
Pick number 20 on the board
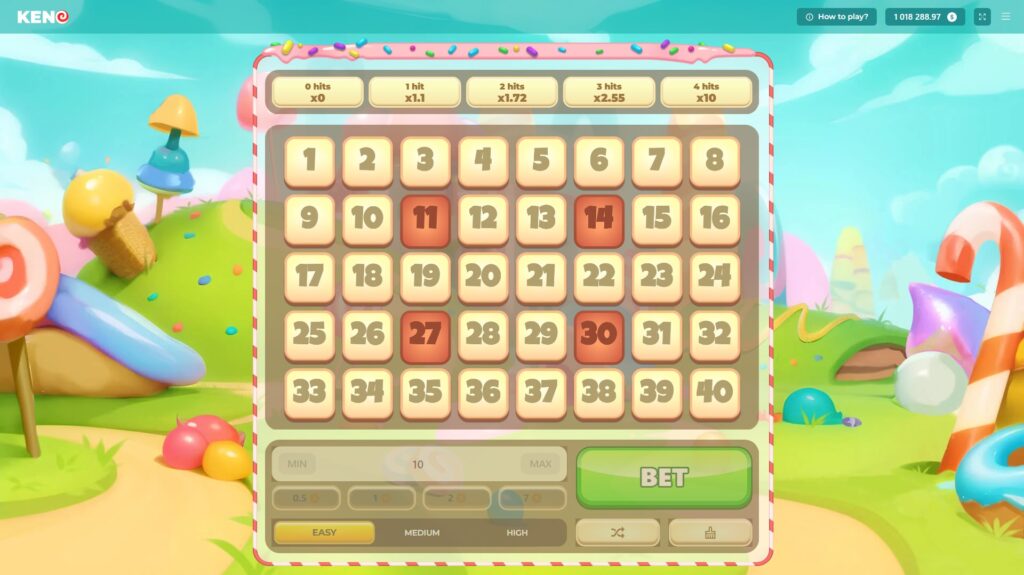pos(483,276)
